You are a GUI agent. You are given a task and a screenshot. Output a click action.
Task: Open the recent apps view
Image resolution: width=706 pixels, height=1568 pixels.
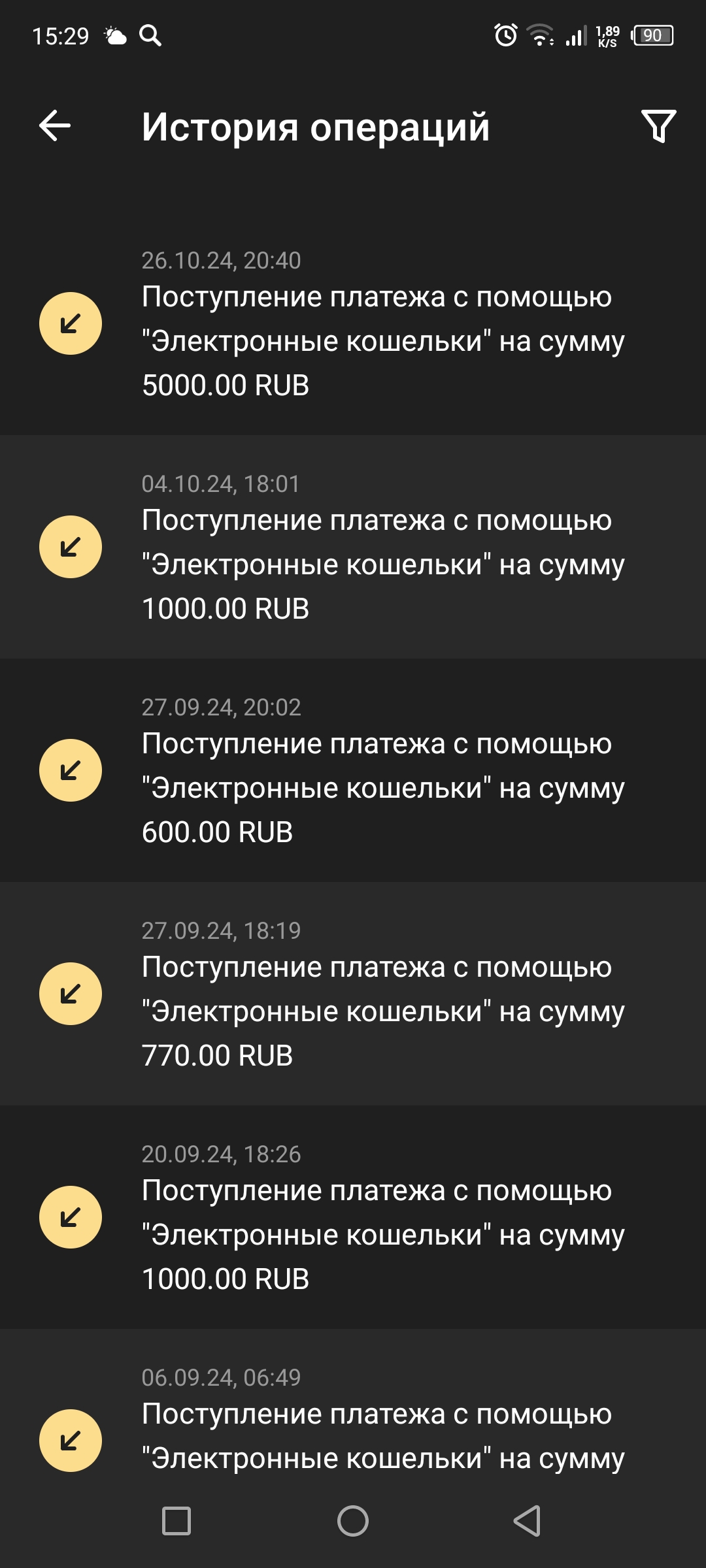[x=176, y=1521]
